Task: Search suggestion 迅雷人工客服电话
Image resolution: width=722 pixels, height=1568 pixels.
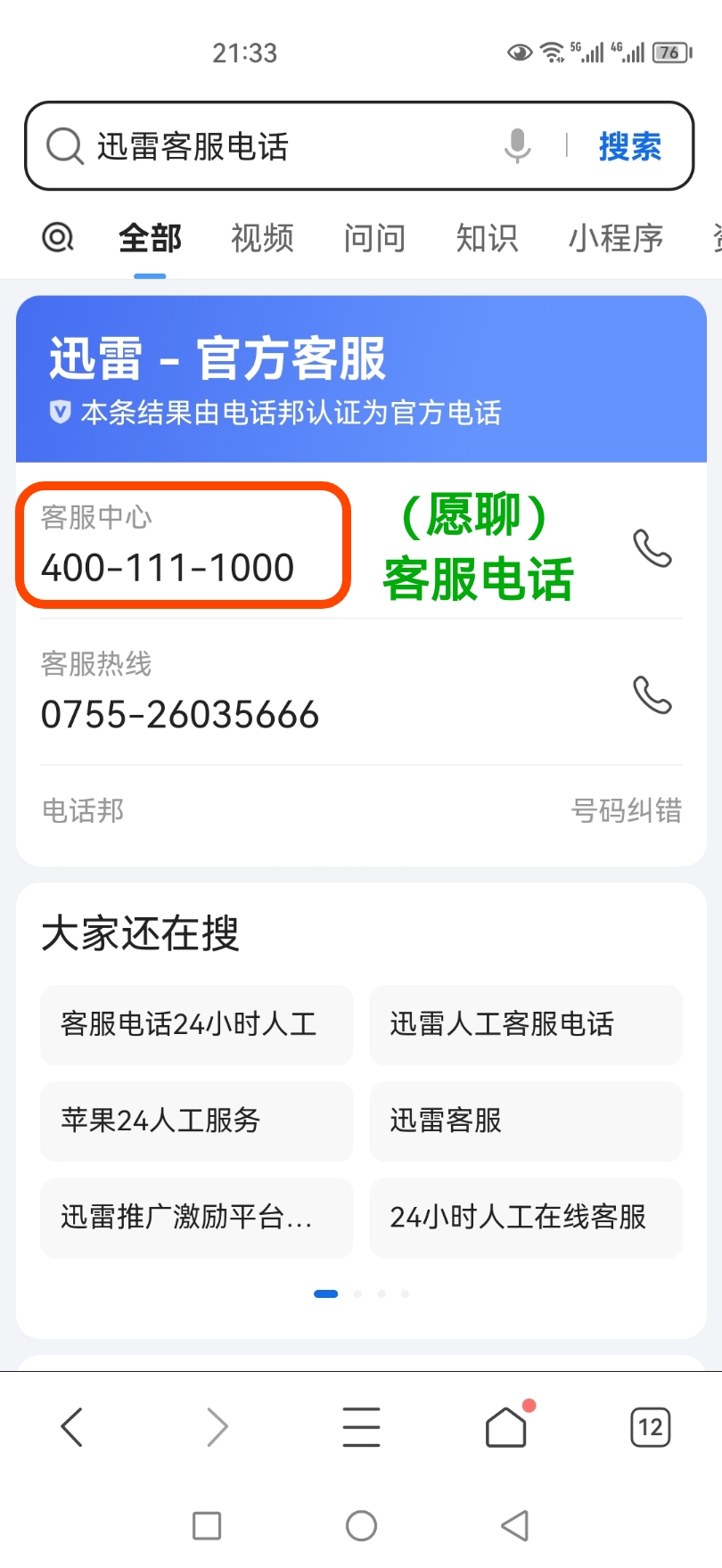Action: [x=525, y=1025]
